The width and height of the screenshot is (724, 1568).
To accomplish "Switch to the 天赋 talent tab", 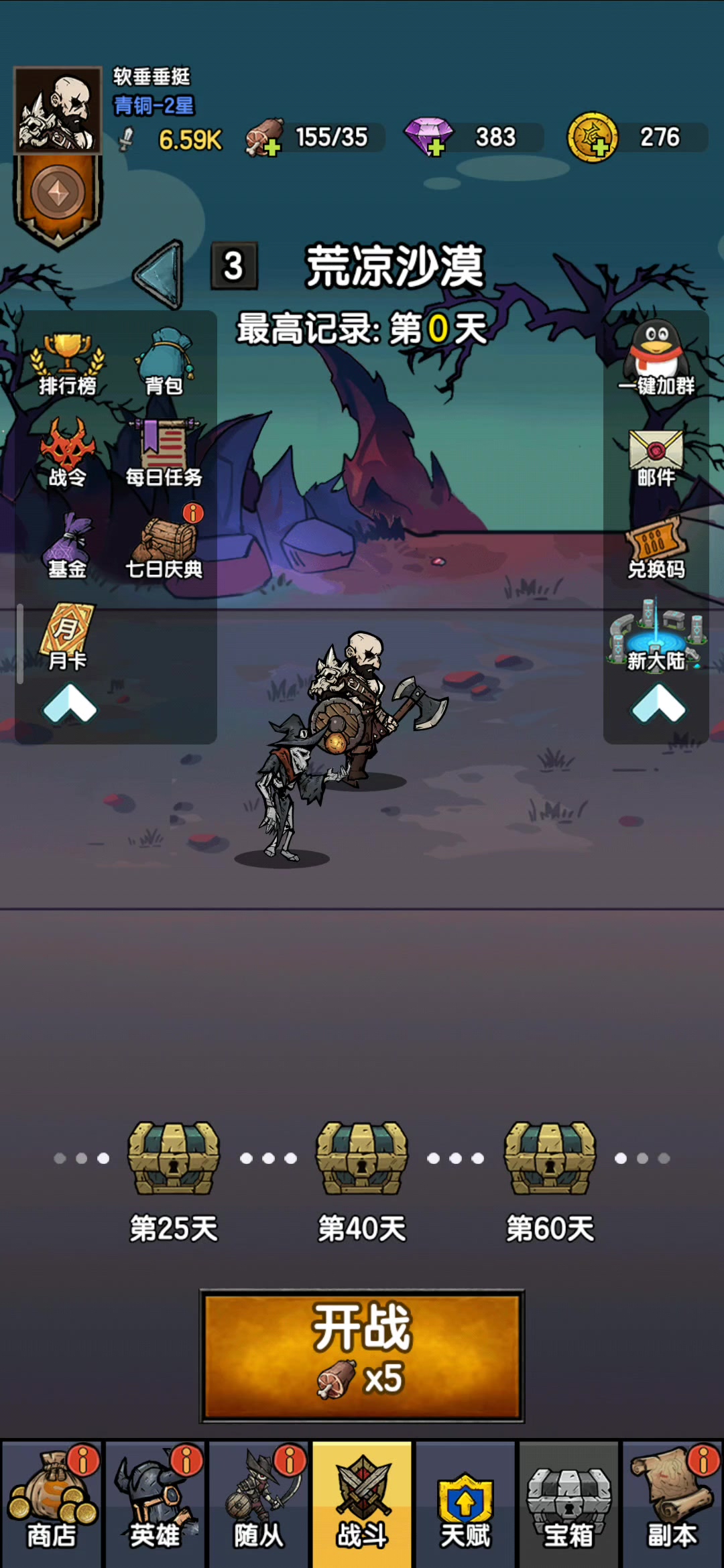I will coord(465,1504).
